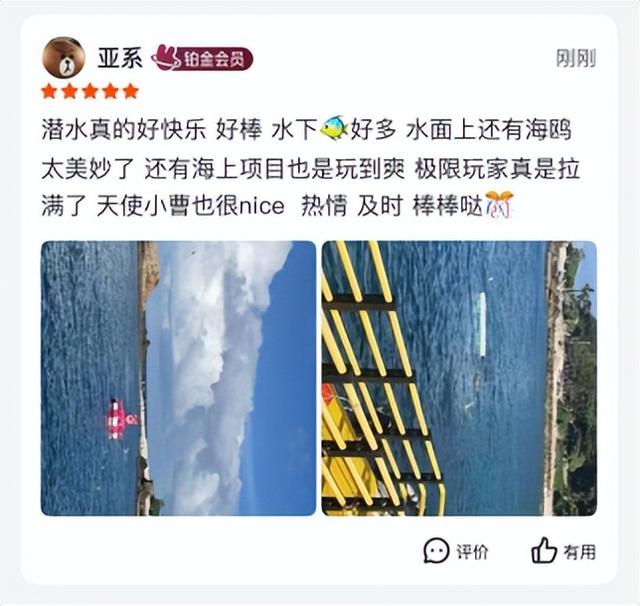Open the yellow railing review photo
640x606 pixels.
pos(458,378)
